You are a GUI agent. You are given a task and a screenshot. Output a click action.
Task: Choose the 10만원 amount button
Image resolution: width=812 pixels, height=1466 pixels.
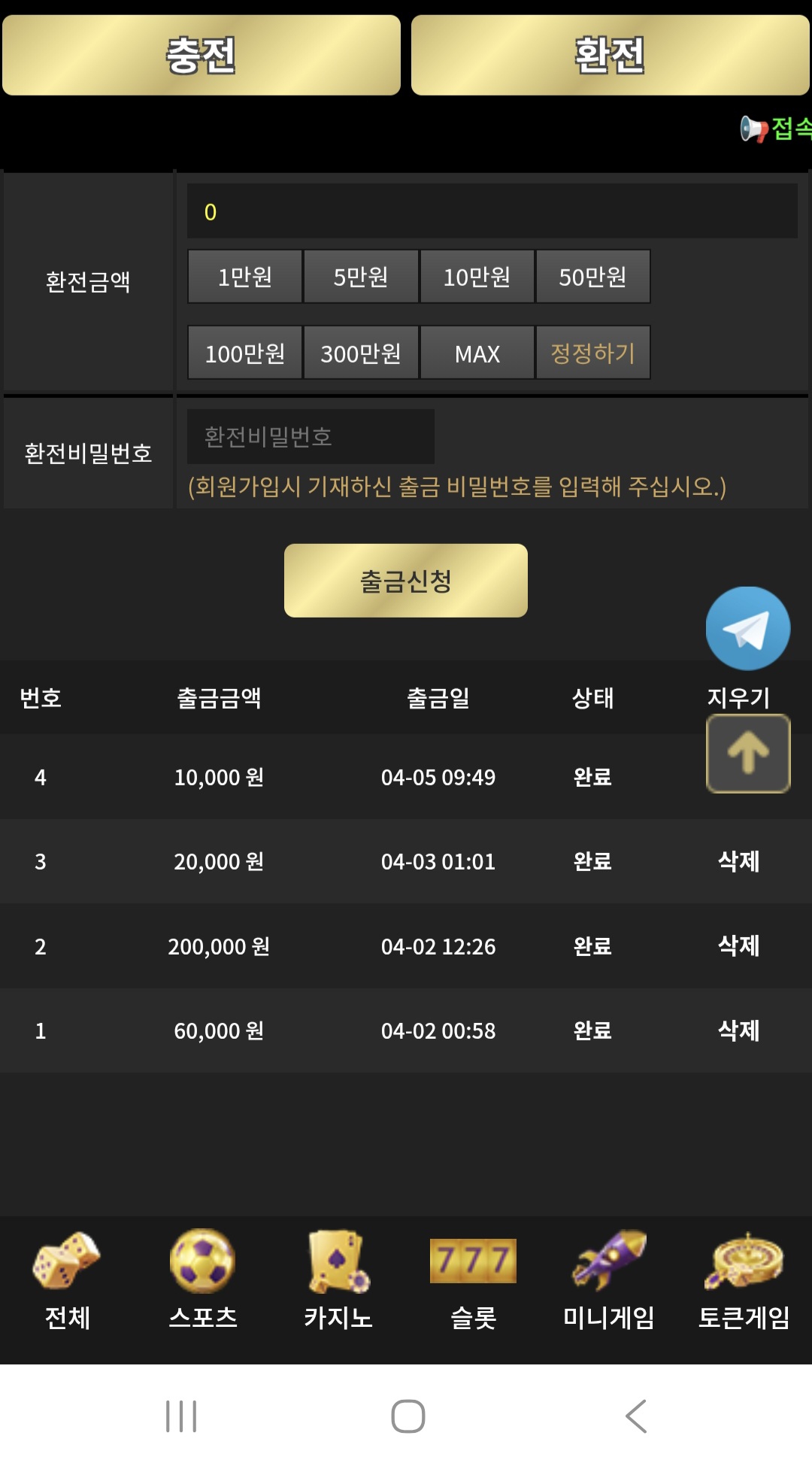pos(477,277)
